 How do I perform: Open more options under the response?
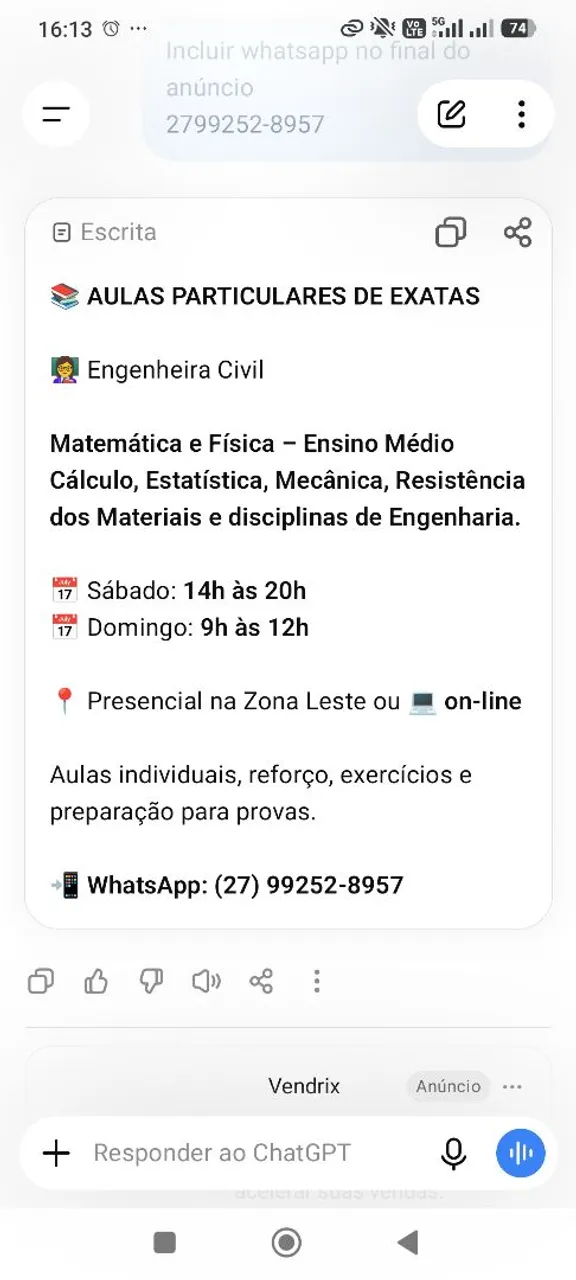(x=316, y=981)
